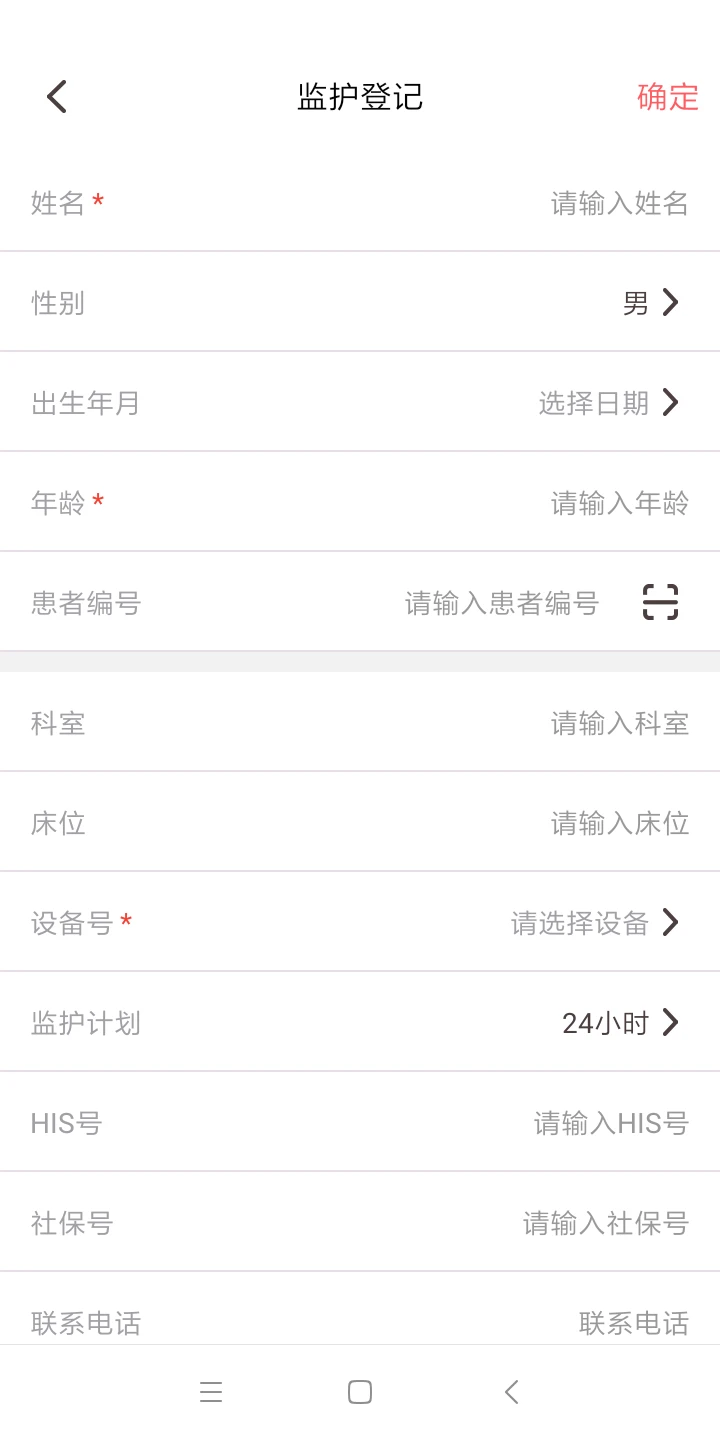Tap the recent apps icon in navigation bar
720x1440 pixels.
[x=211, y=1391]
